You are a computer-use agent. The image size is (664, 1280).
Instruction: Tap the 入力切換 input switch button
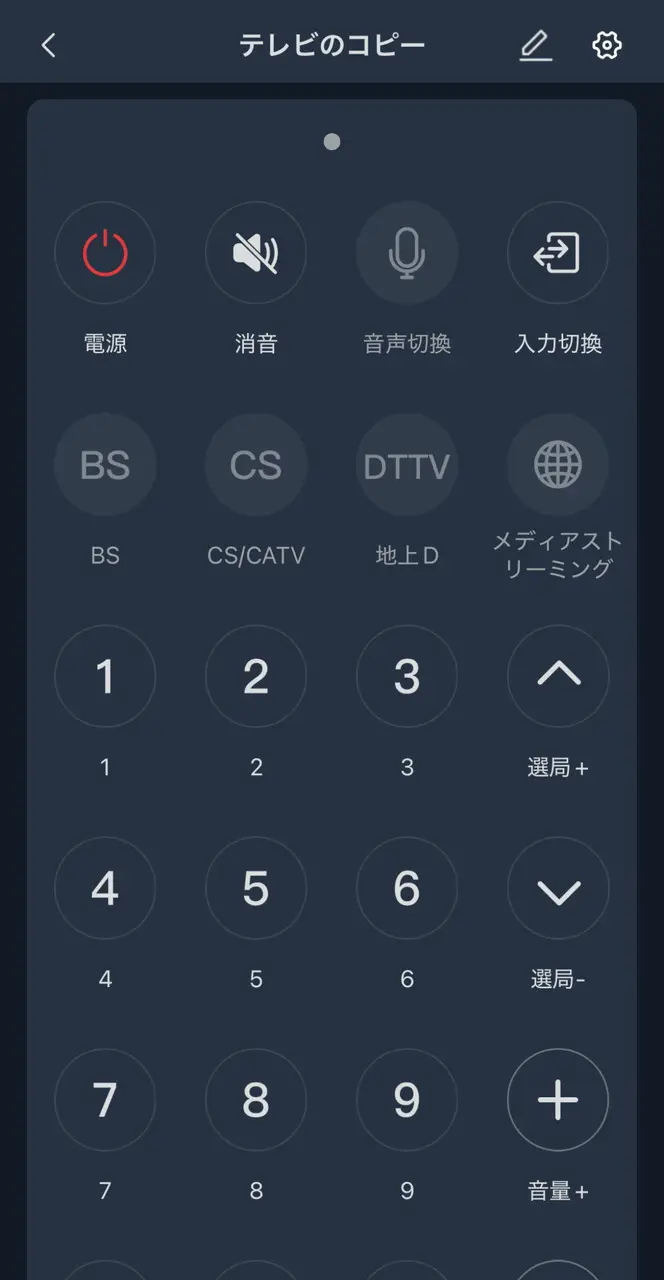point(558,253)
